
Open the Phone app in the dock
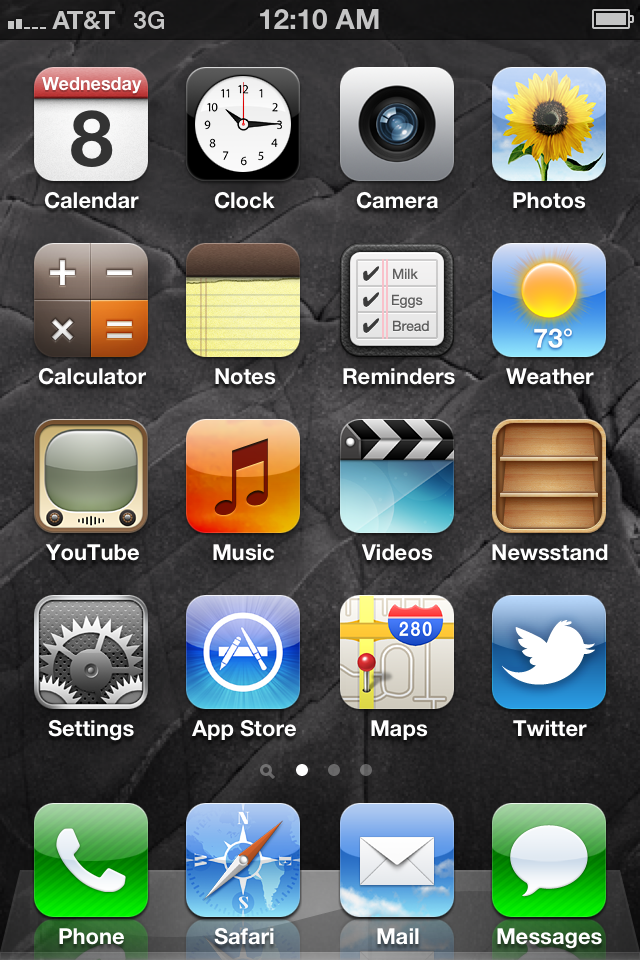point(91,860)
